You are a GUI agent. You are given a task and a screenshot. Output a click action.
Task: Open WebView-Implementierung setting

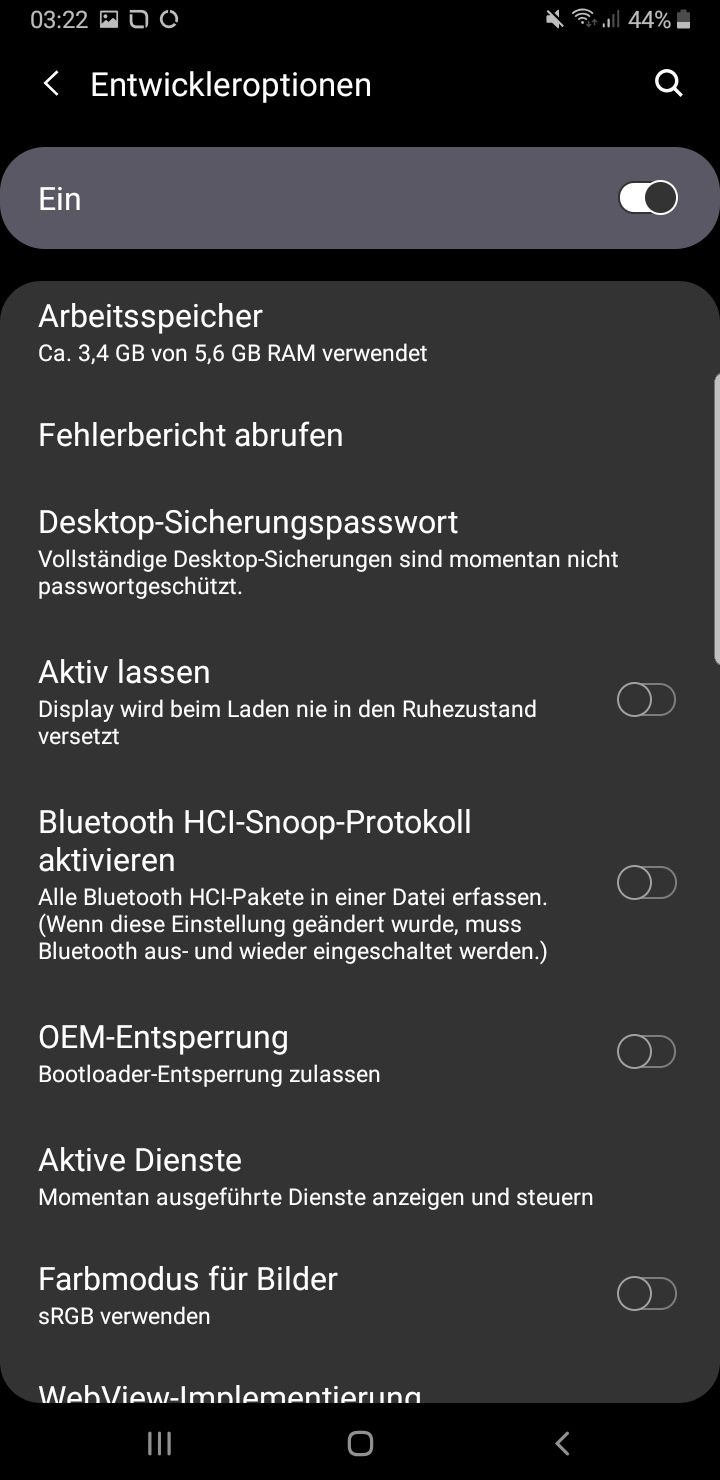click(230, 1392)
